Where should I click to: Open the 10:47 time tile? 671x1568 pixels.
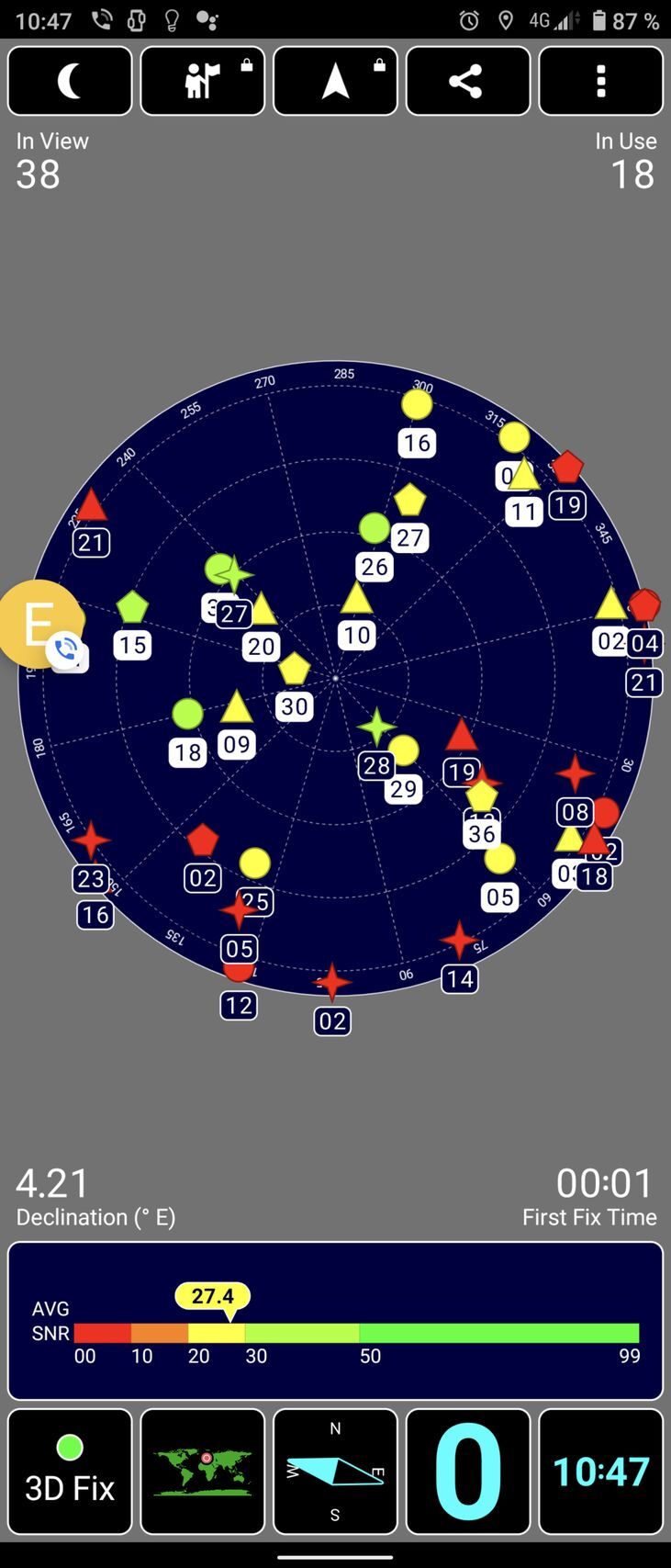point(600,1472)
